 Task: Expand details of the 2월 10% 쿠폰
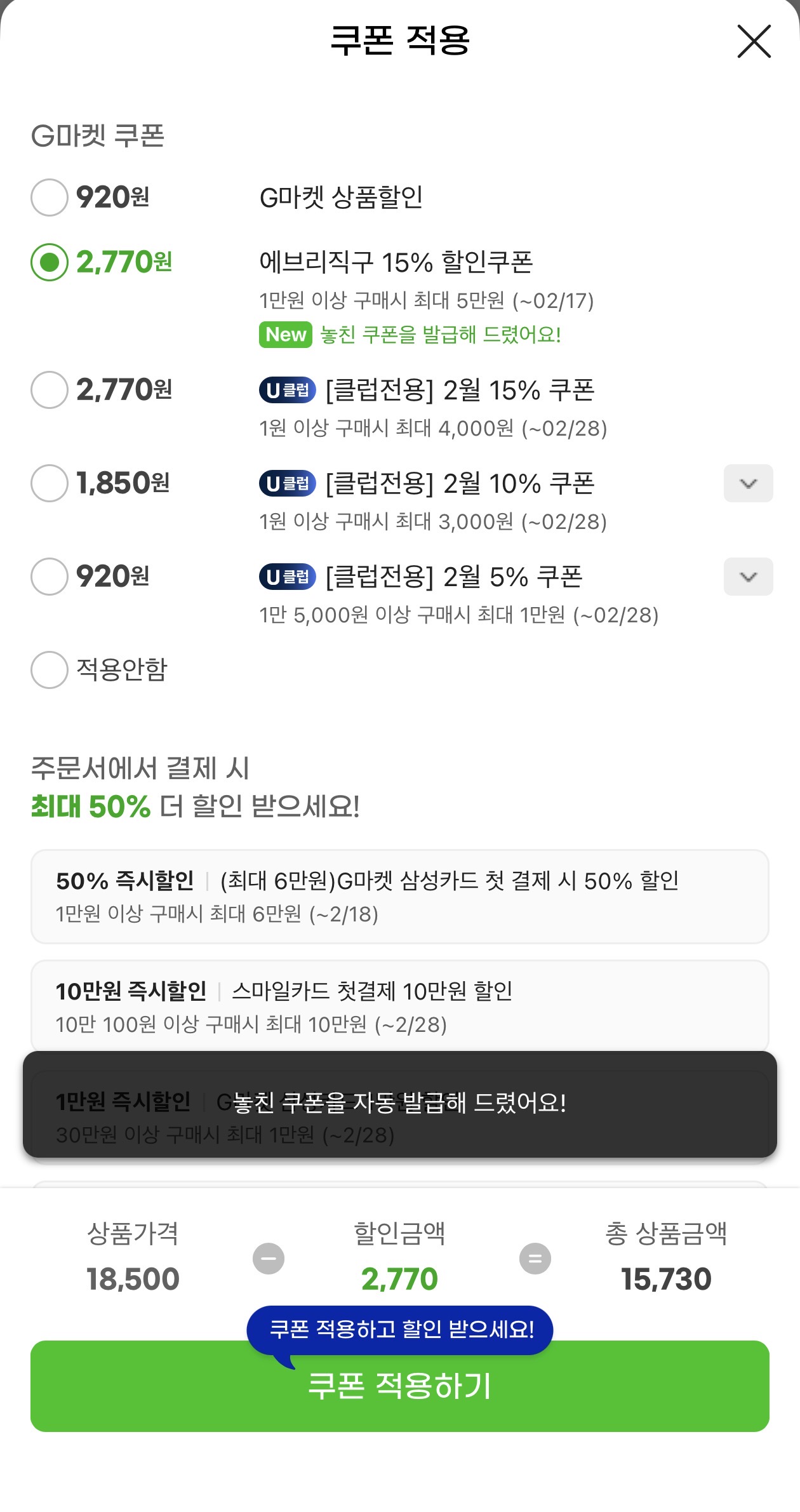[x=748, y=483]
